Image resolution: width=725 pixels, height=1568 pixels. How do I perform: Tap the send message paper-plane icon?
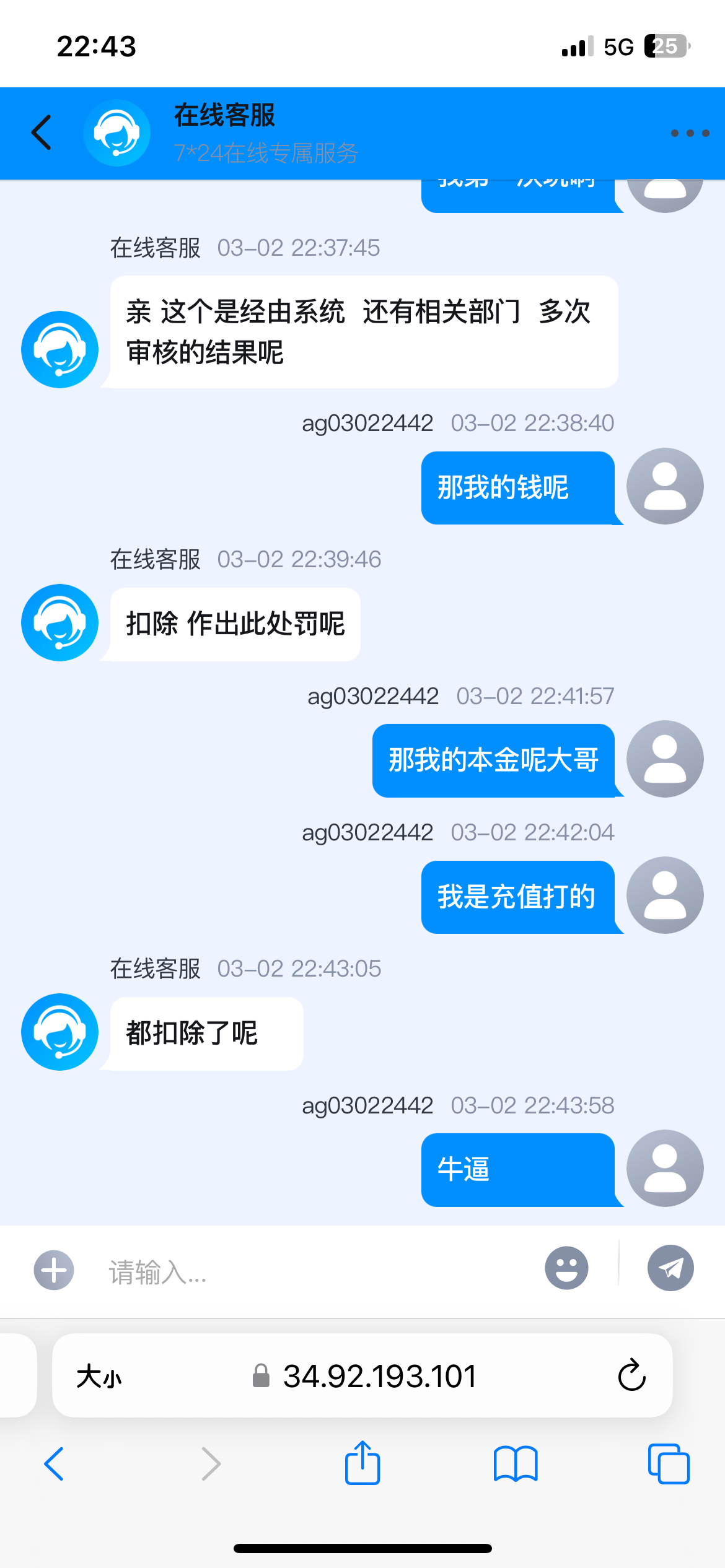(672, 1268)
